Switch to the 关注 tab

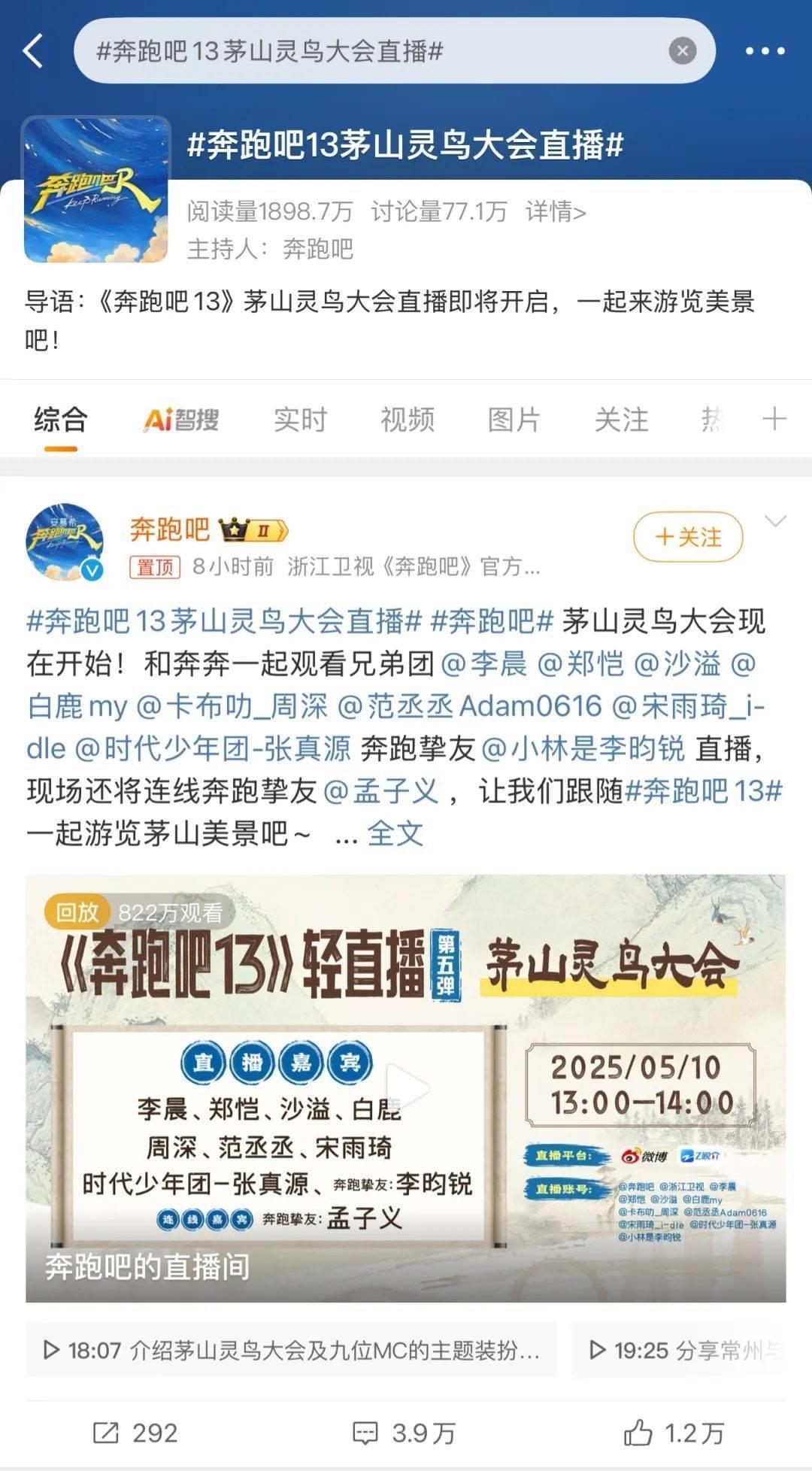[621, 420]
